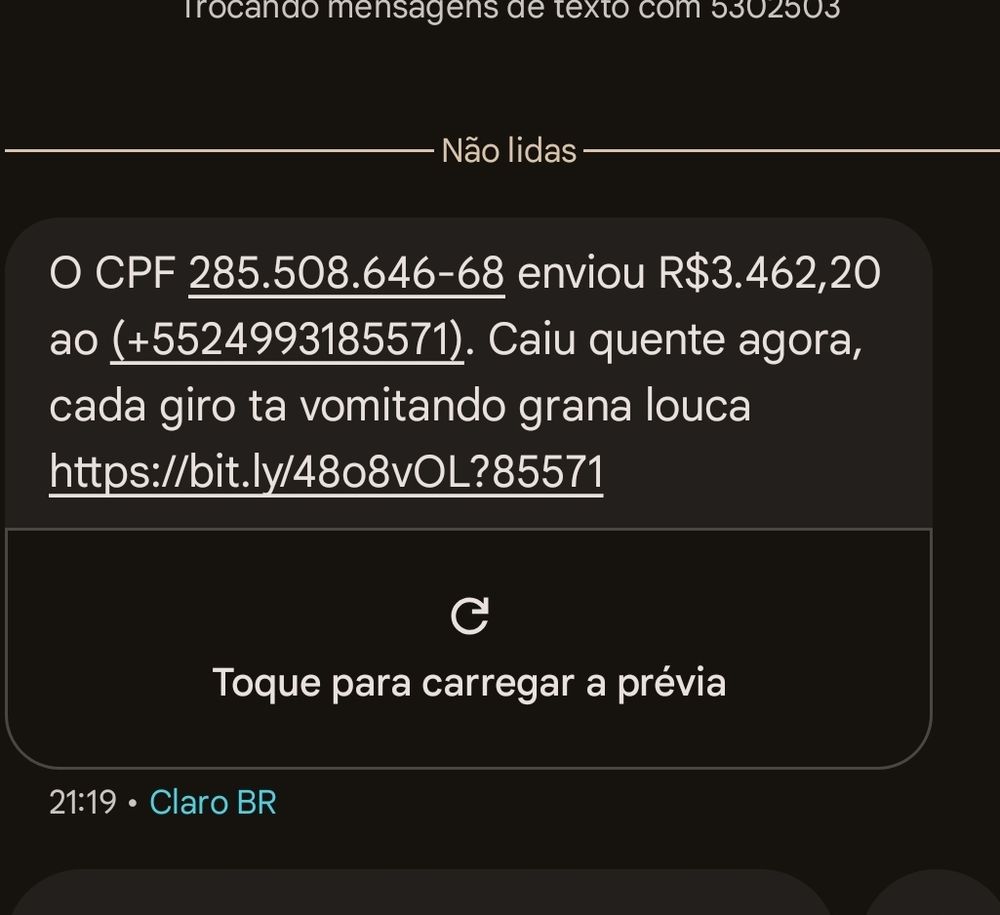Tap to load the link preview
The image size is (1000, 915).
coord(469,648)
